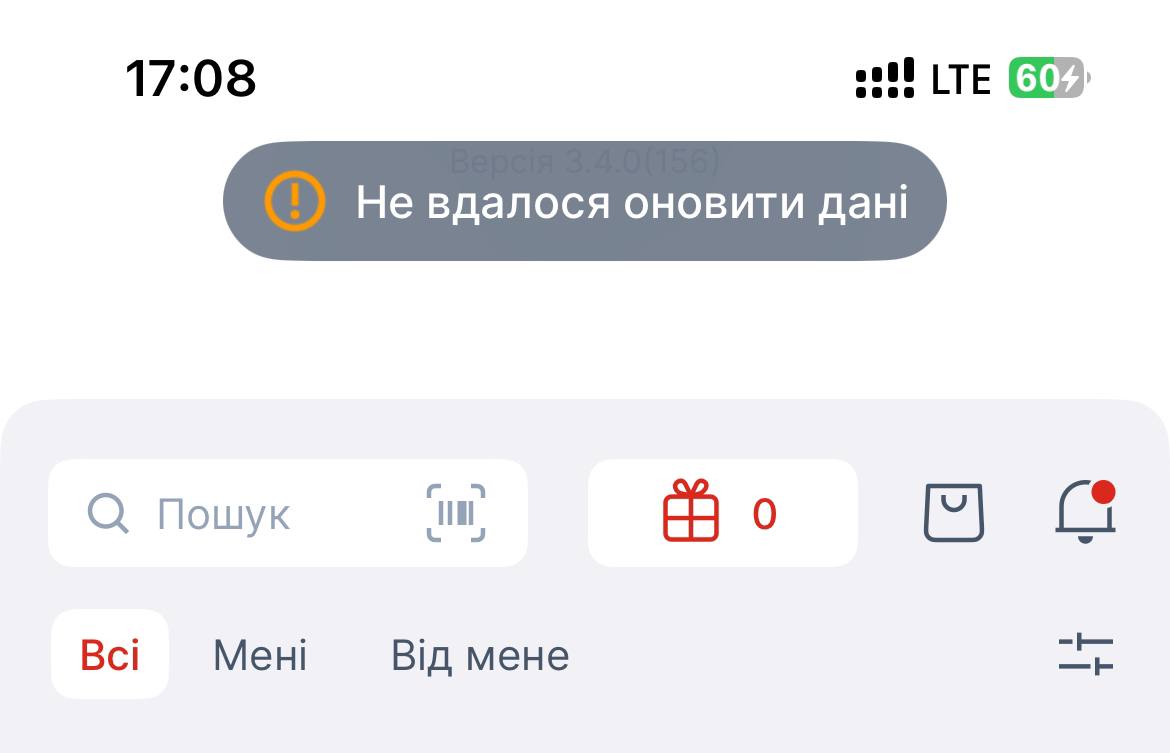Switch to the Мені tab
The height and width of the screenshot is (753, 1170).
(x=260, y=655)
